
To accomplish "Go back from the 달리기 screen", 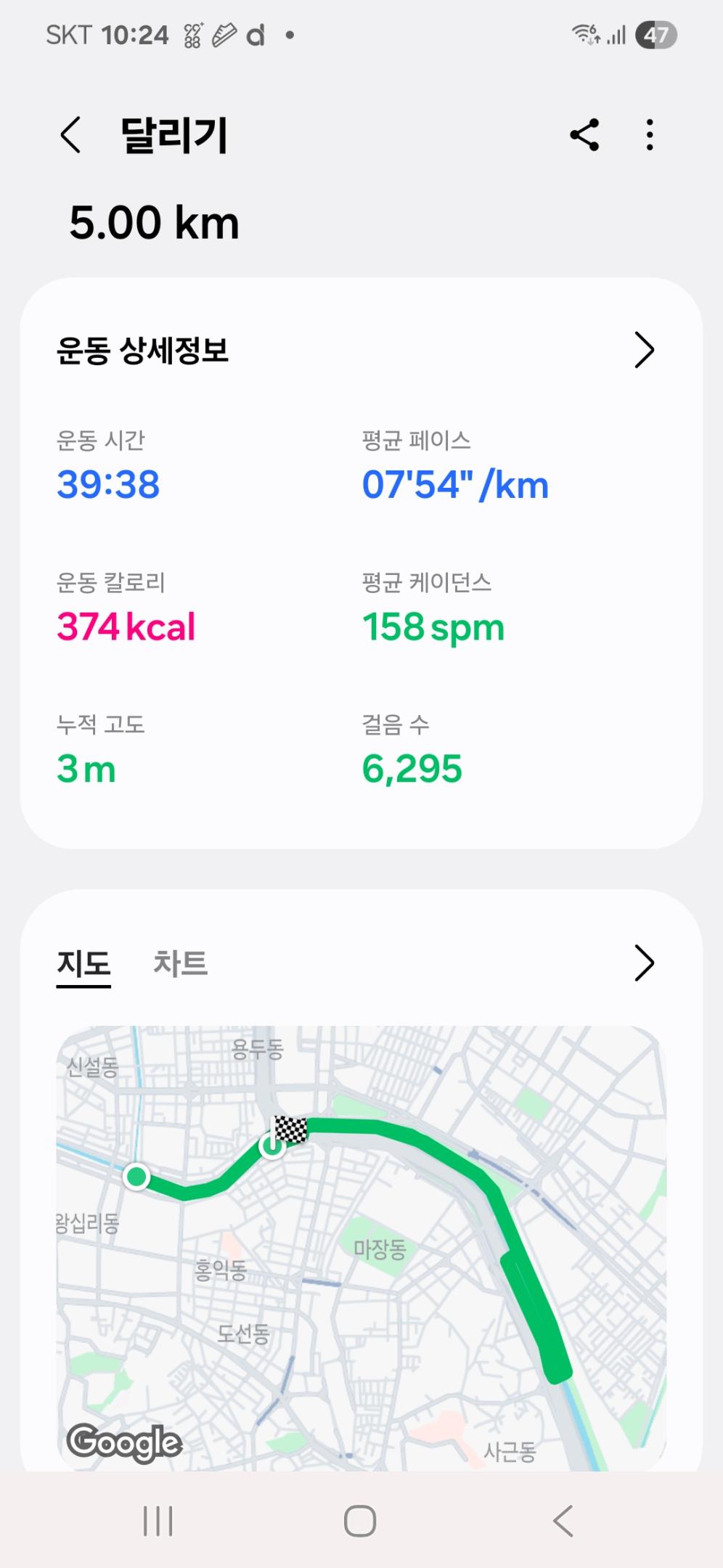I will (x=70, y=135).
